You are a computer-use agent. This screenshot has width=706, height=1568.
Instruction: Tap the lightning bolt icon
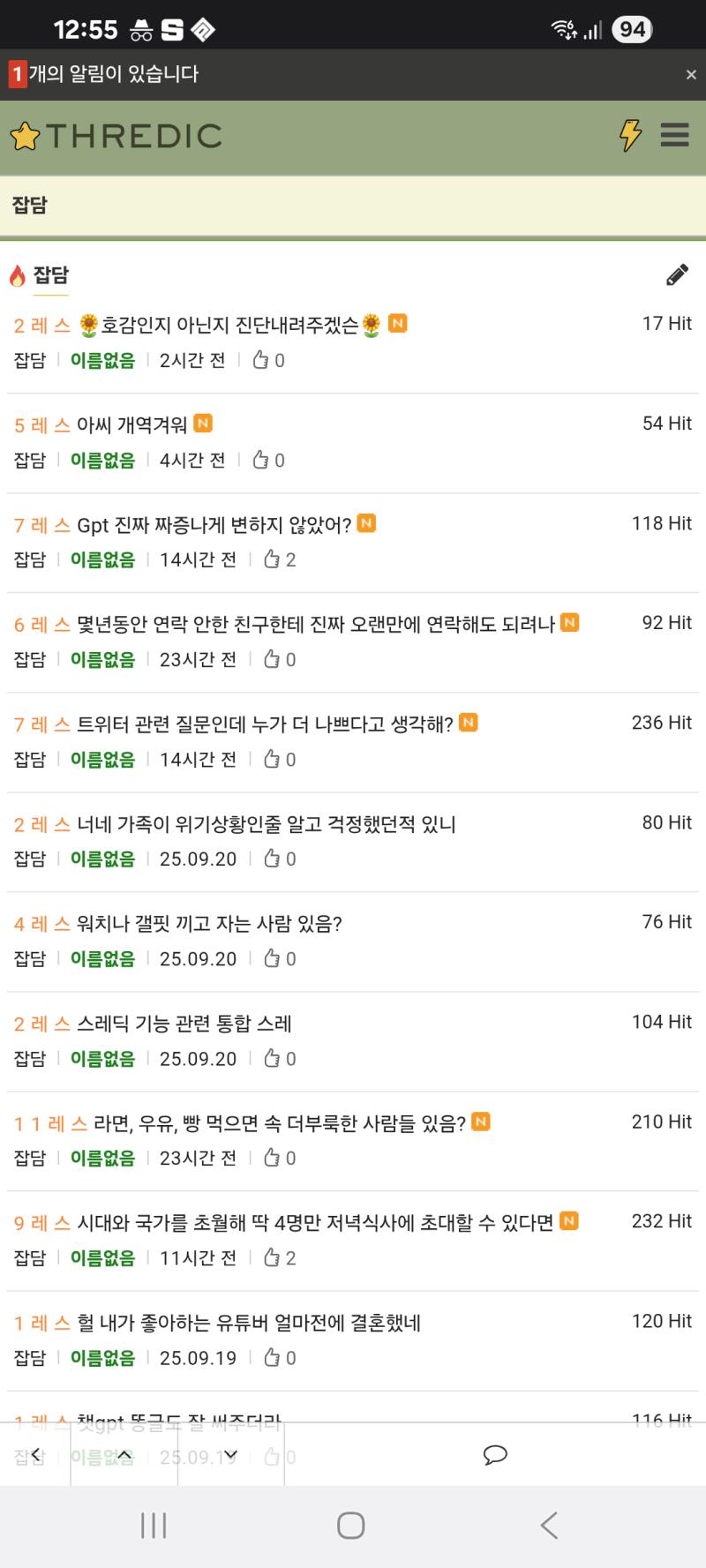[x=630, y=135]
